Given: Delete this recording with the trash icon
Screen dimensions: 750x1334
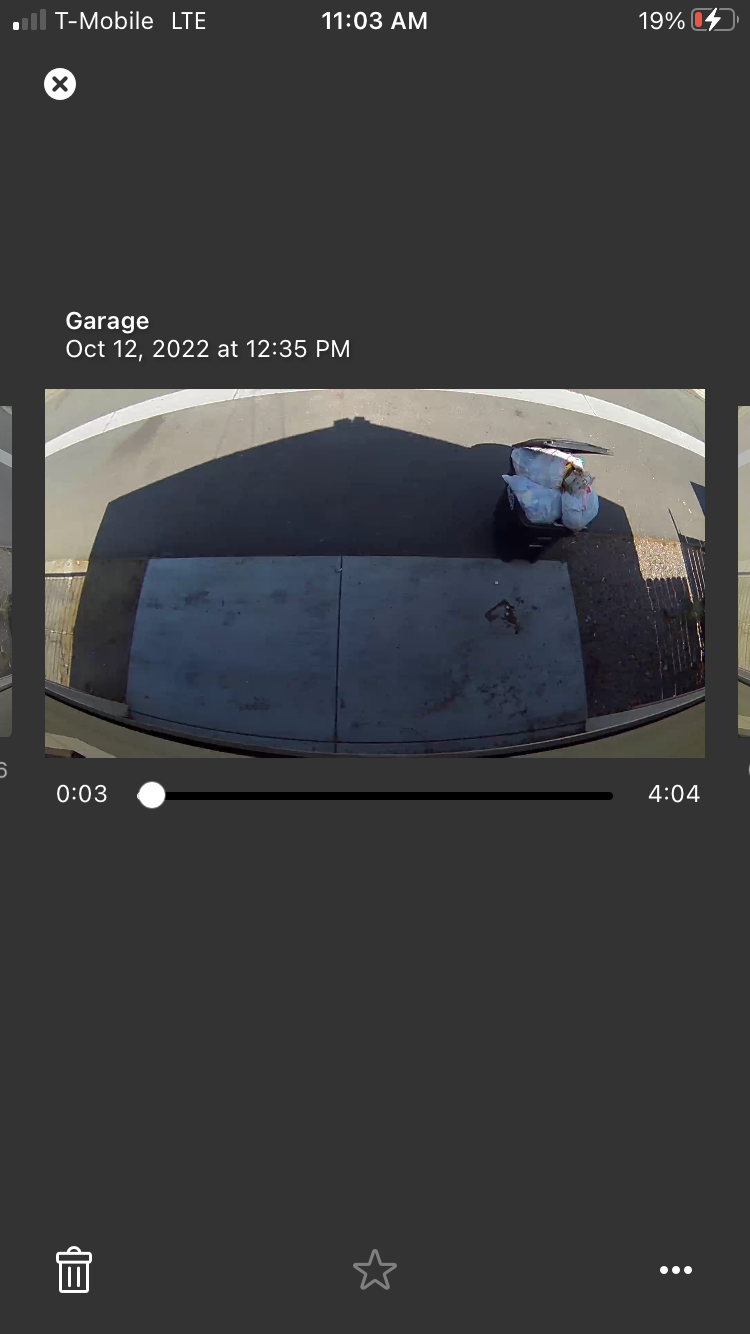Looking at the screenshot, I should click(x=74, y=1270).
